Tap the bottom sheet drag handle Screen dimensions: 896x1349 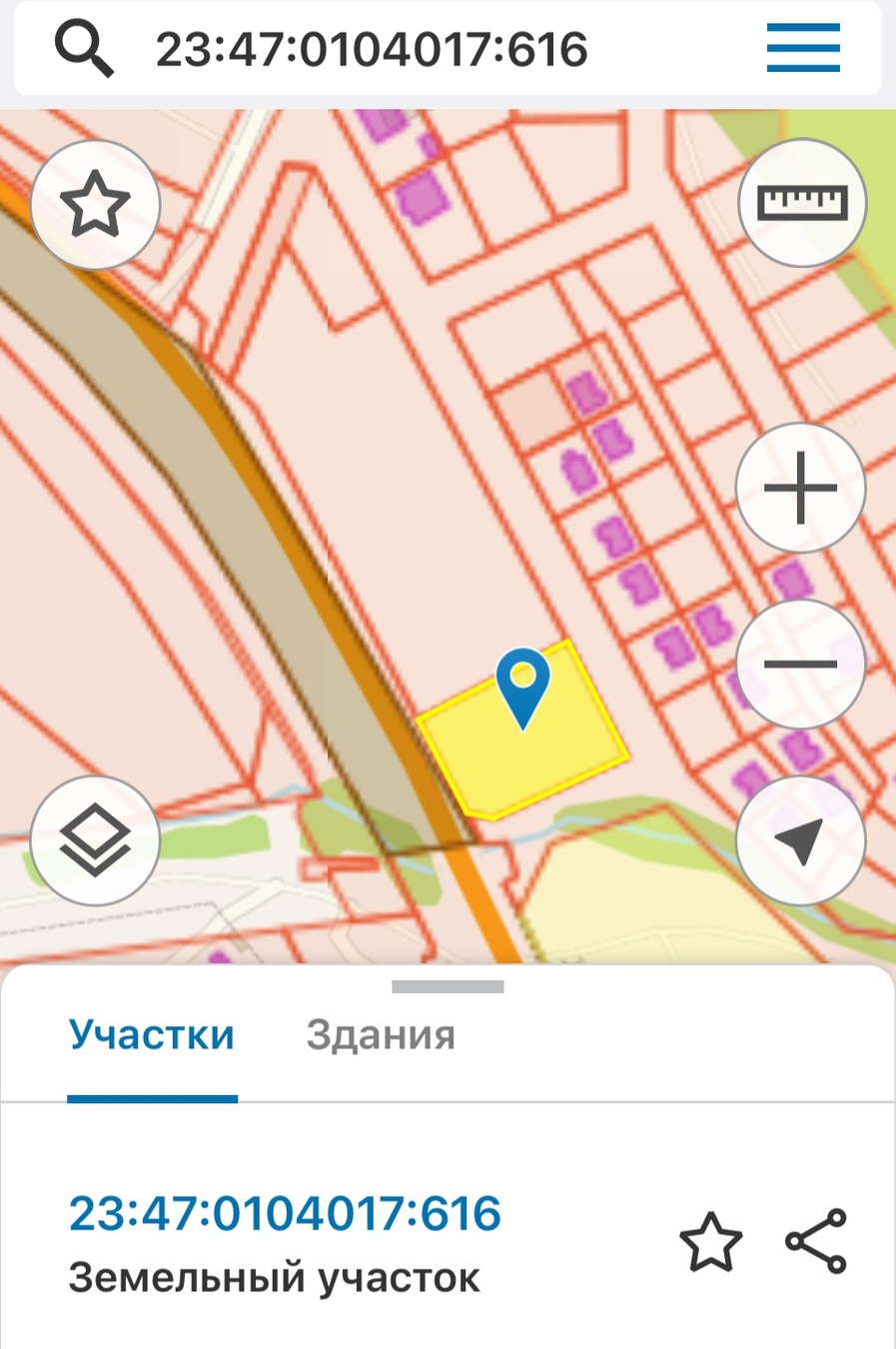(448, 987)
